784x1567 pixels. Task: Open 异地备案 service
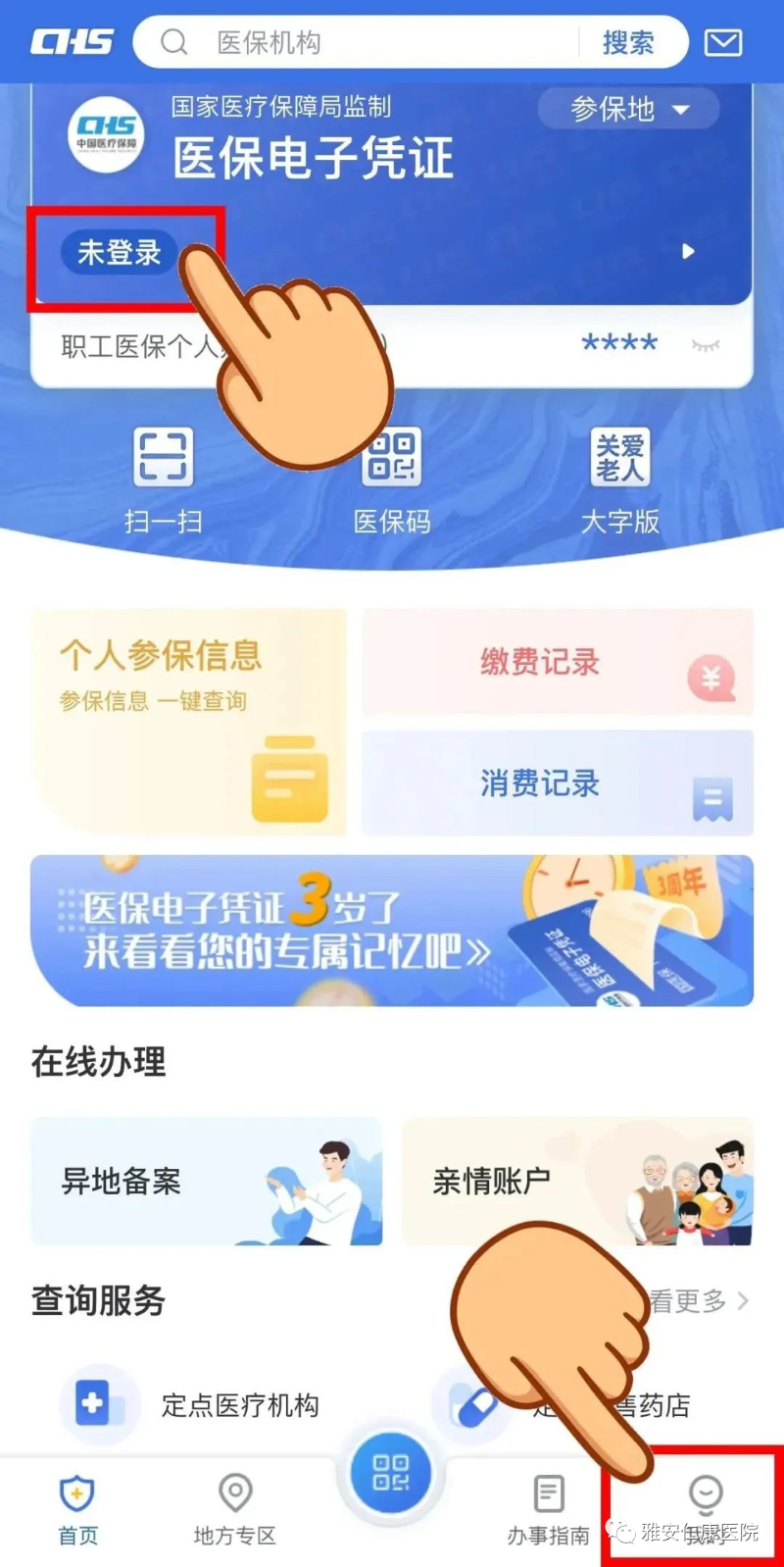[206, 1182]
